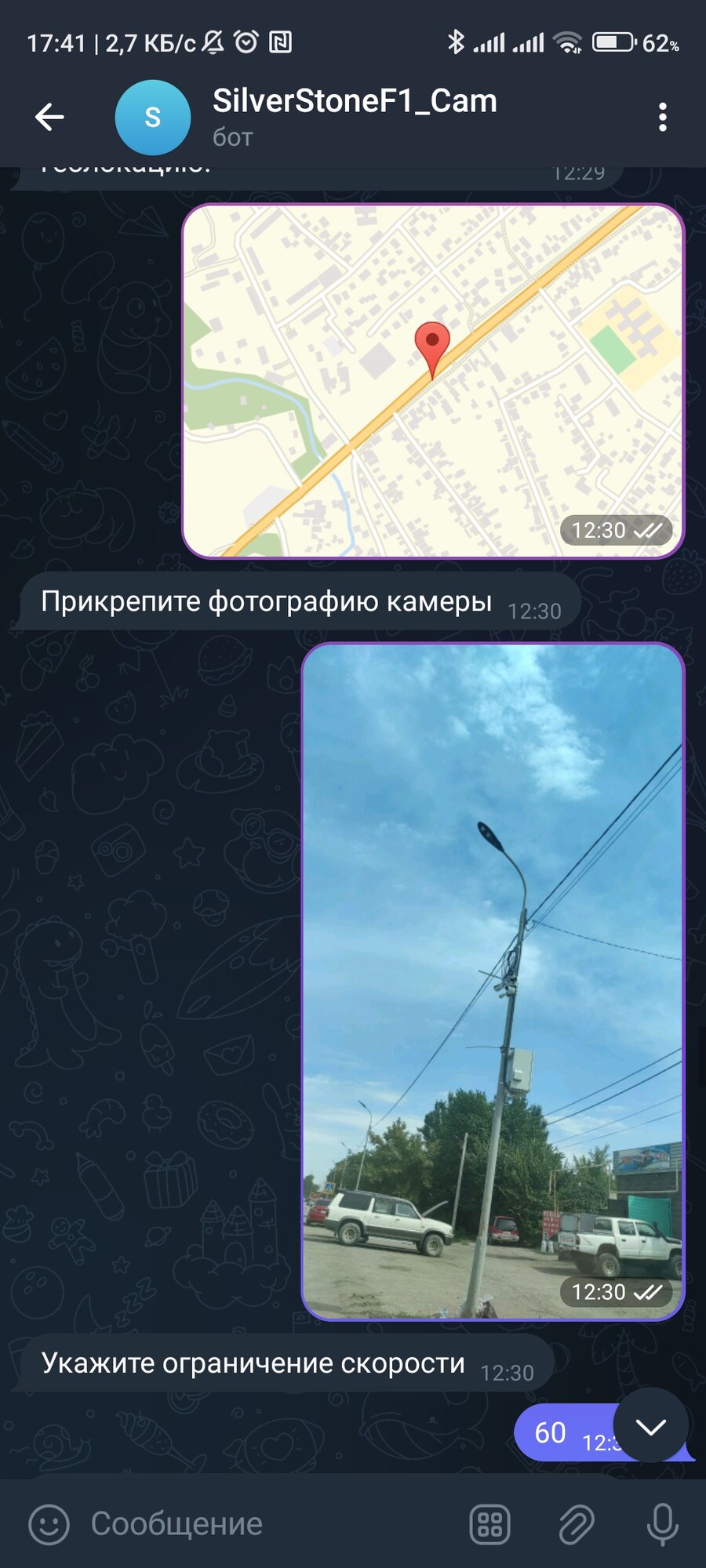Image resolution: width=706 pixels, height=1568 pixels.
Task: Open the bot commands keyboard
Action: pos(489,1525)
